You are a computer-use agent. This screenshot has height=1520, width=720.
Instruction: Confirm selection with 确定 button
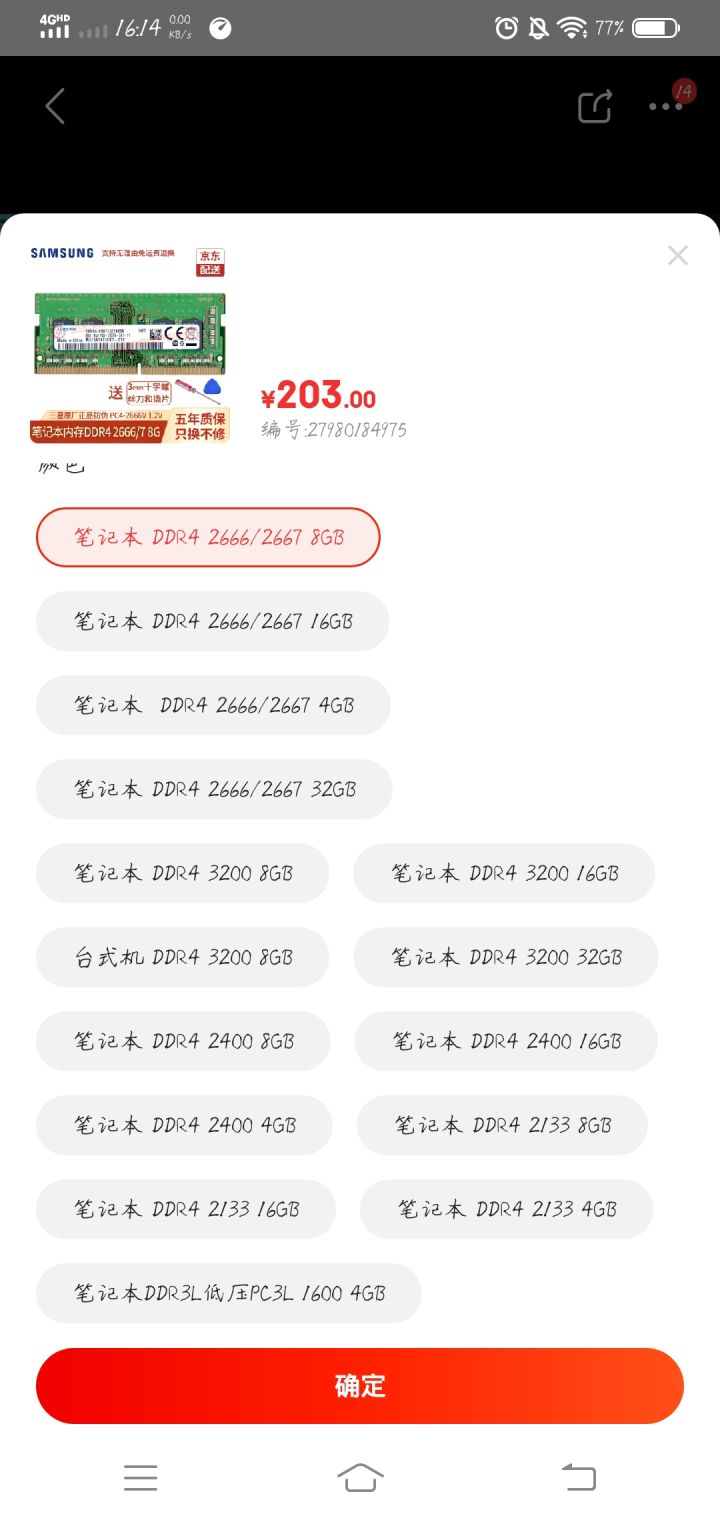[x=360, y=1386]
